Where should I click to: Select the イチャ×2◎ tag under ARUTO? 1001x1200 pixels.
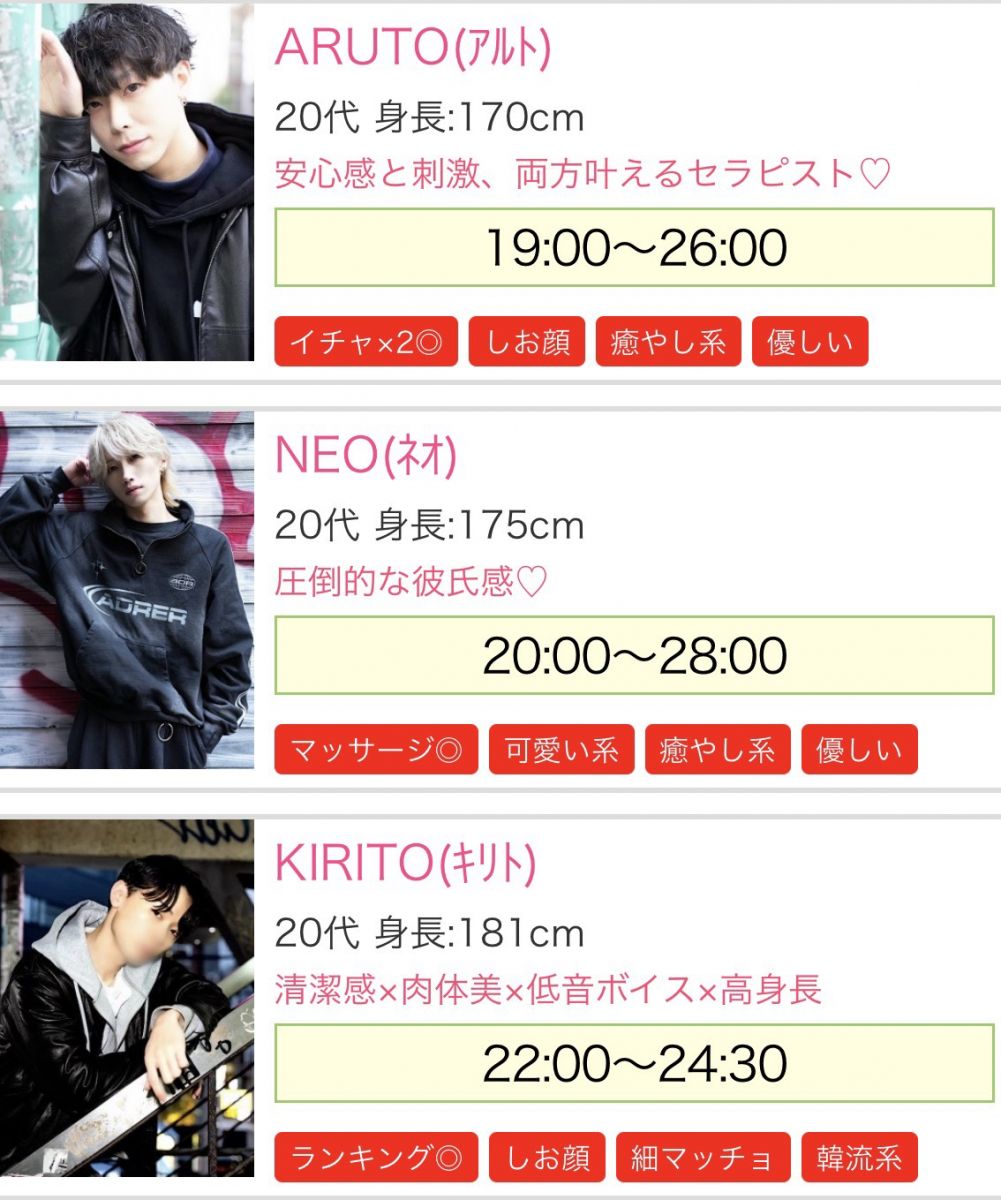pyautogui.click(x=366, y=342)
